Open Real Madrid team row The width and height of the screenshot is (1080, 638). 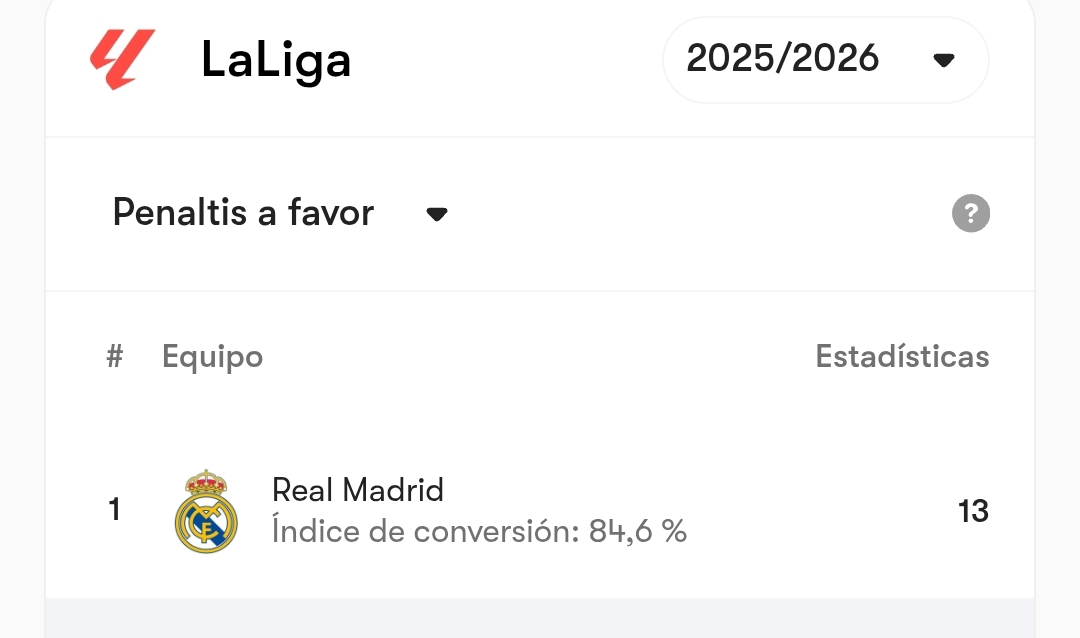point(540,511)
